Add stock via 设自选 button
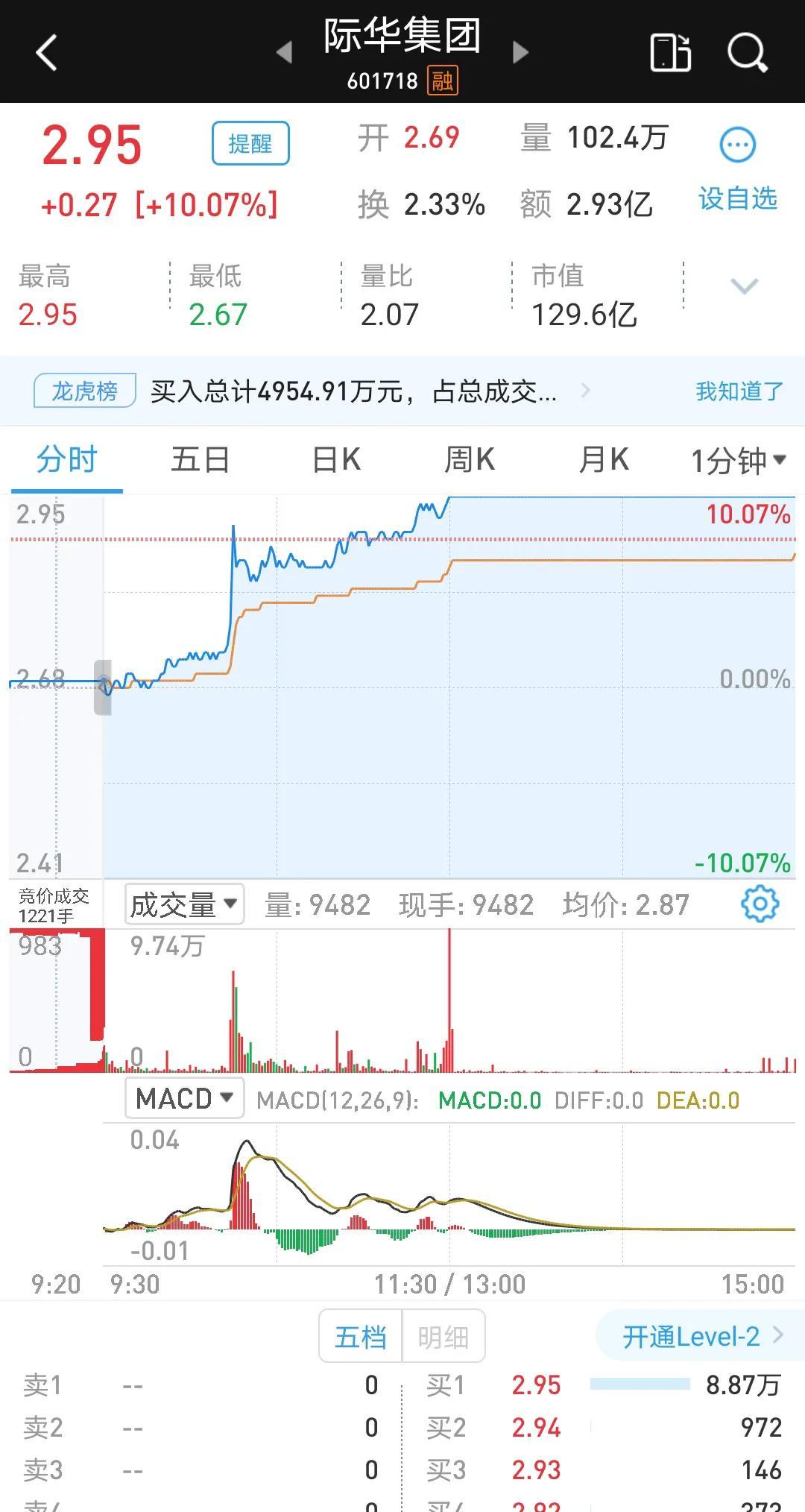The width and height of the screenshot is (805, 1512). pos(738,171)
